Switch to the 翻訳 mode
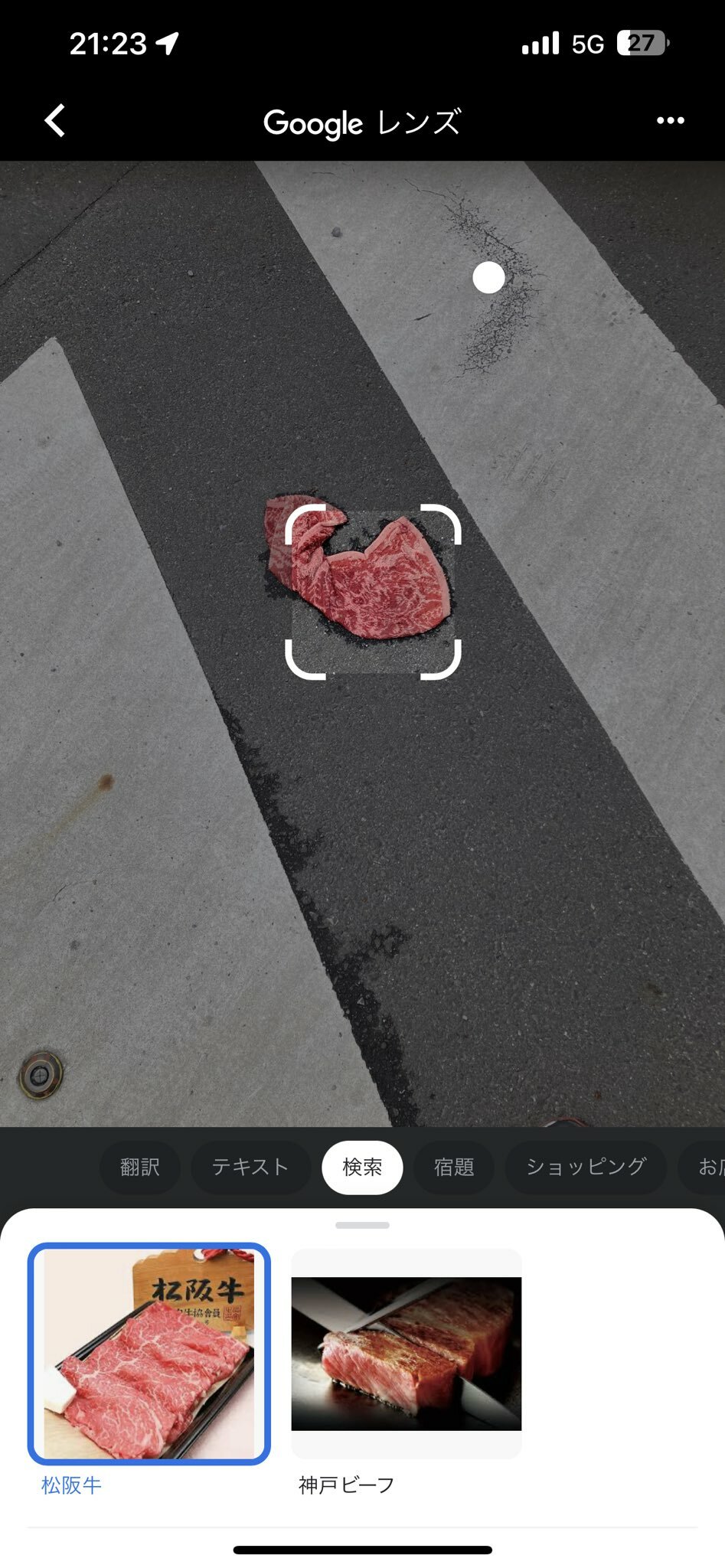Viewport: 725px width, 1568px height. 140,1167
